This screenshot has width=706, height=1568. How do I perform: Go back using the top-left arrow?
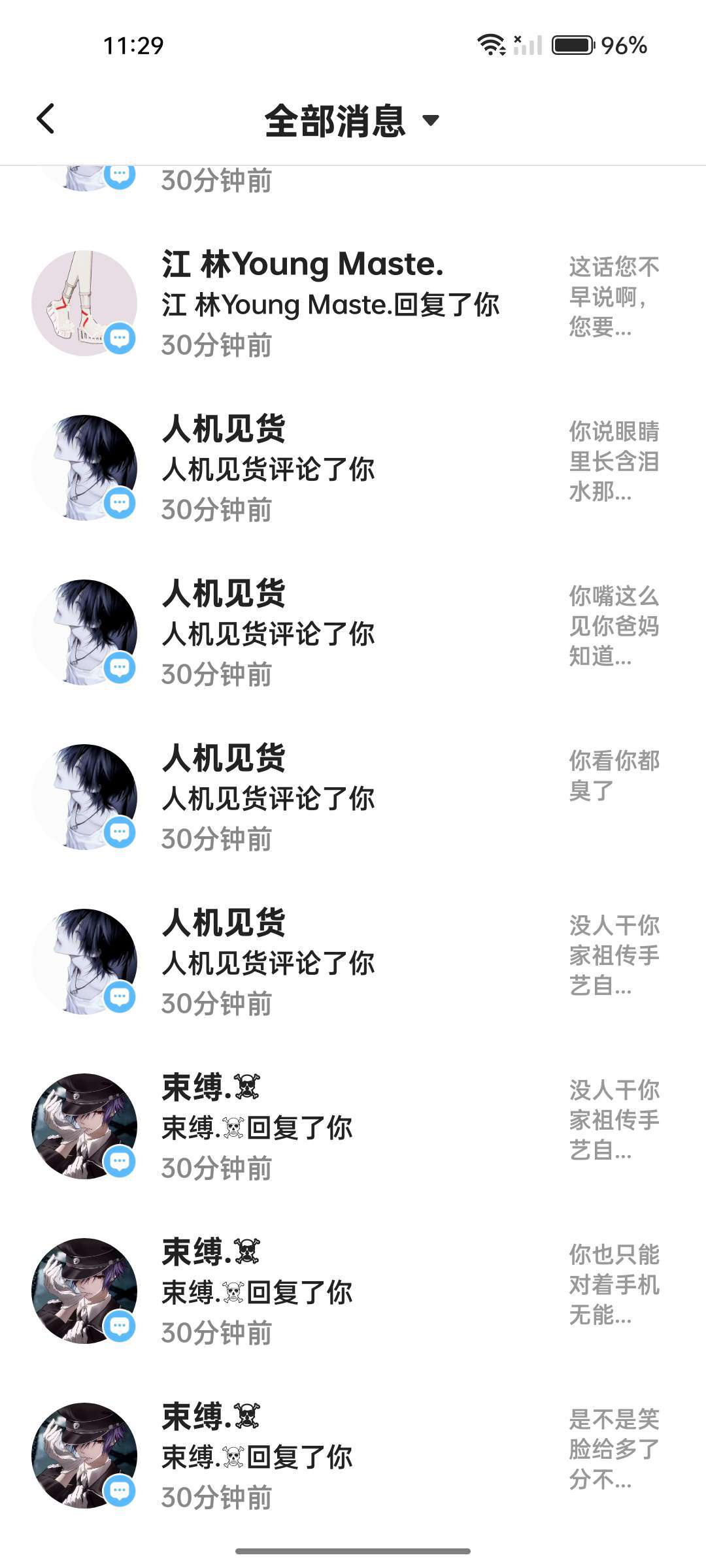pyautogui.click(x=46, y=119)
